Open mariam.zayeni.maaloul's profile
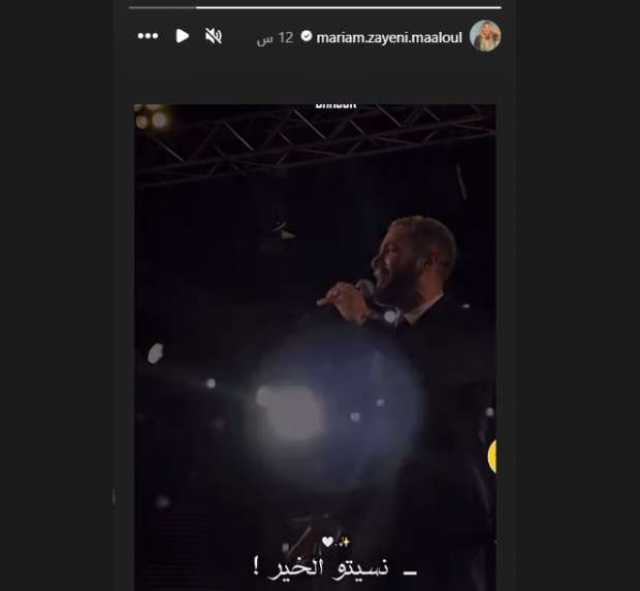Viewport: 640px width, 591px height. pos(388,37)
